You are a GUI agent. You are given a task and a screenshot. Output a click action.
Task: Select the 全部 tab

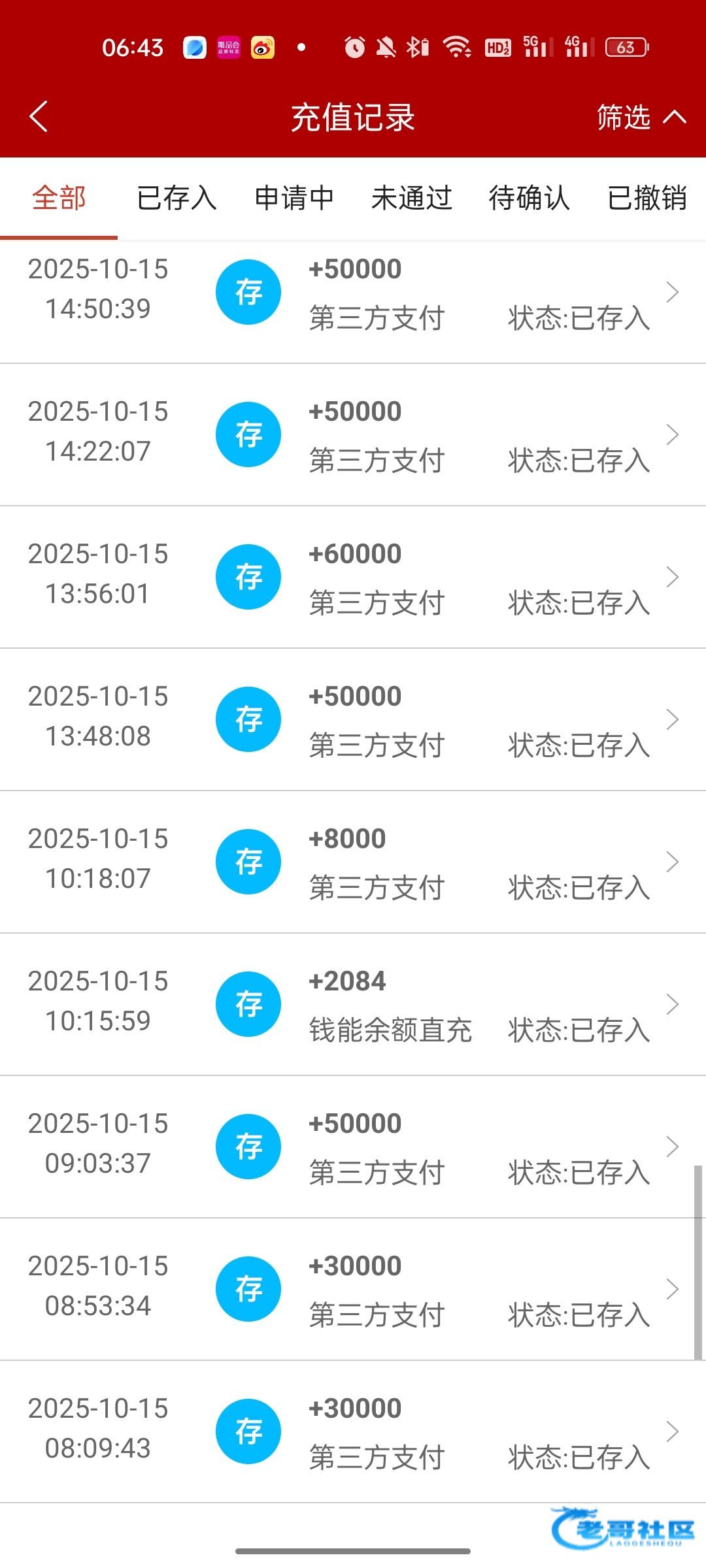[59, 198]
